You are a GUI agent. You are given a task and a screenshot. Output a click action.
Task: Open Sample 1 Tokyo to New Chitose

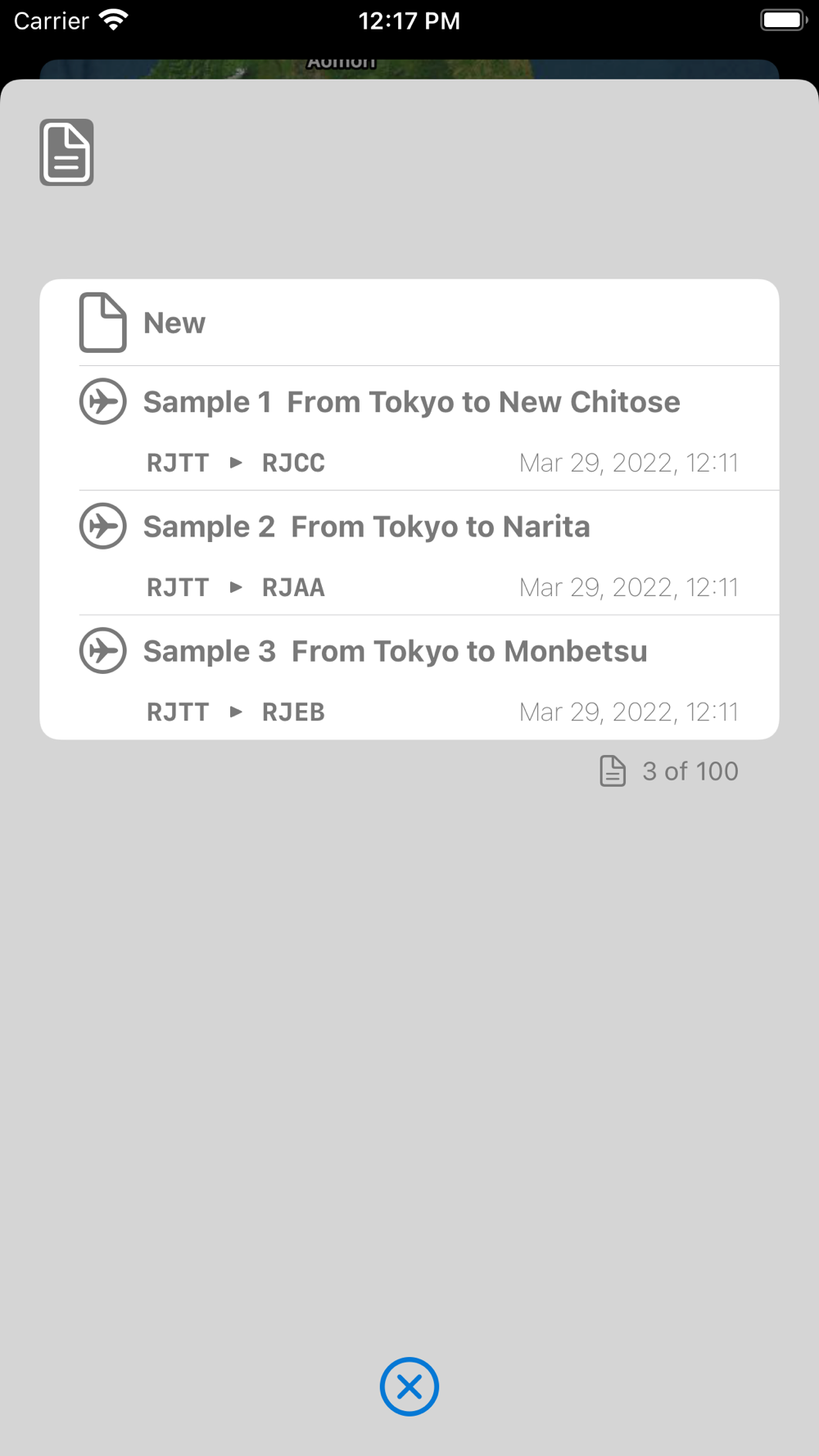pos(409,428)
